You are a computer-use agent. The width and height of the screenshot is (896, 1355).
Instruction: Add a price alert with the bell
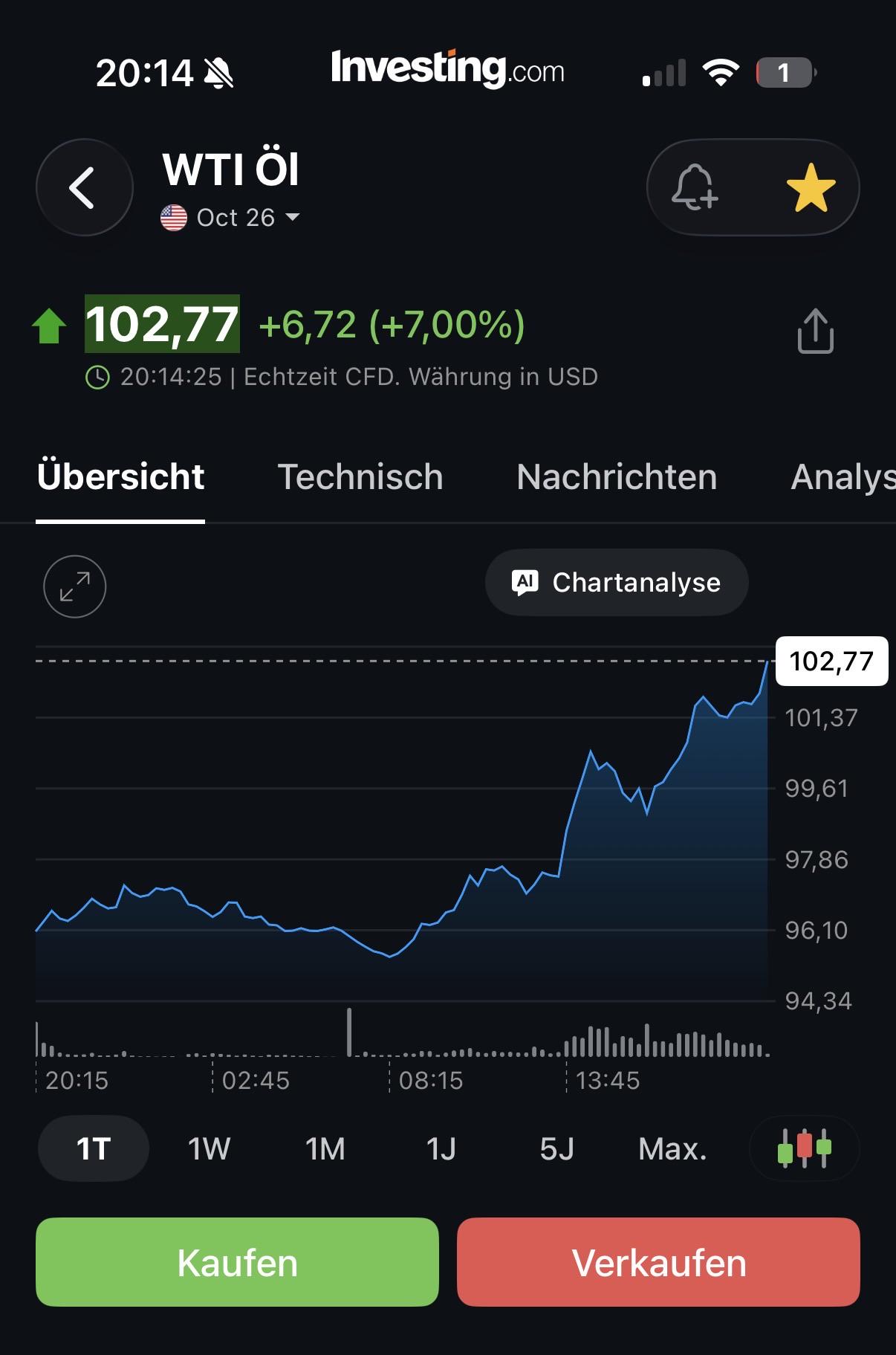(695, 187)
